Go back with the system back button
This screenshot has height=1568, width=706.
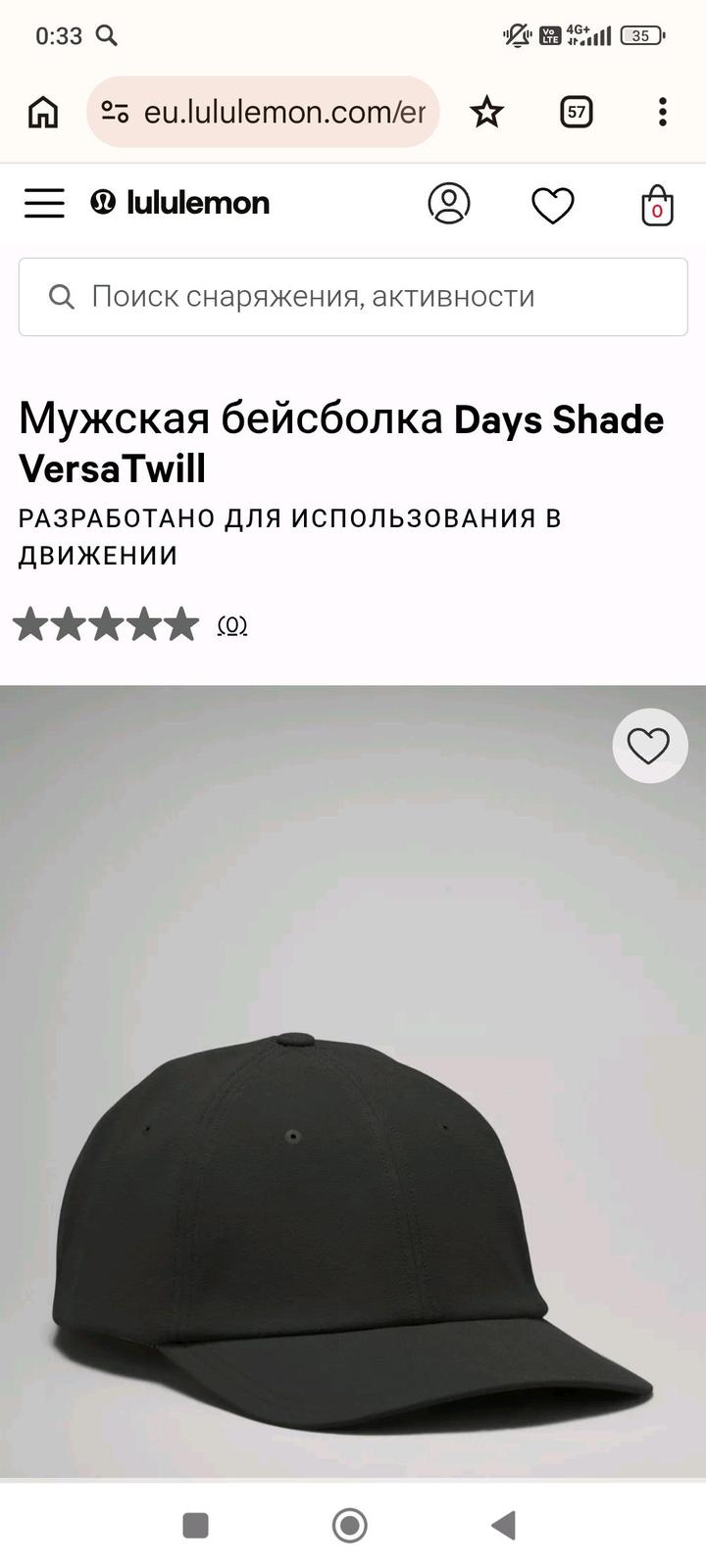pyautogui.click(x=504, y=1525)
